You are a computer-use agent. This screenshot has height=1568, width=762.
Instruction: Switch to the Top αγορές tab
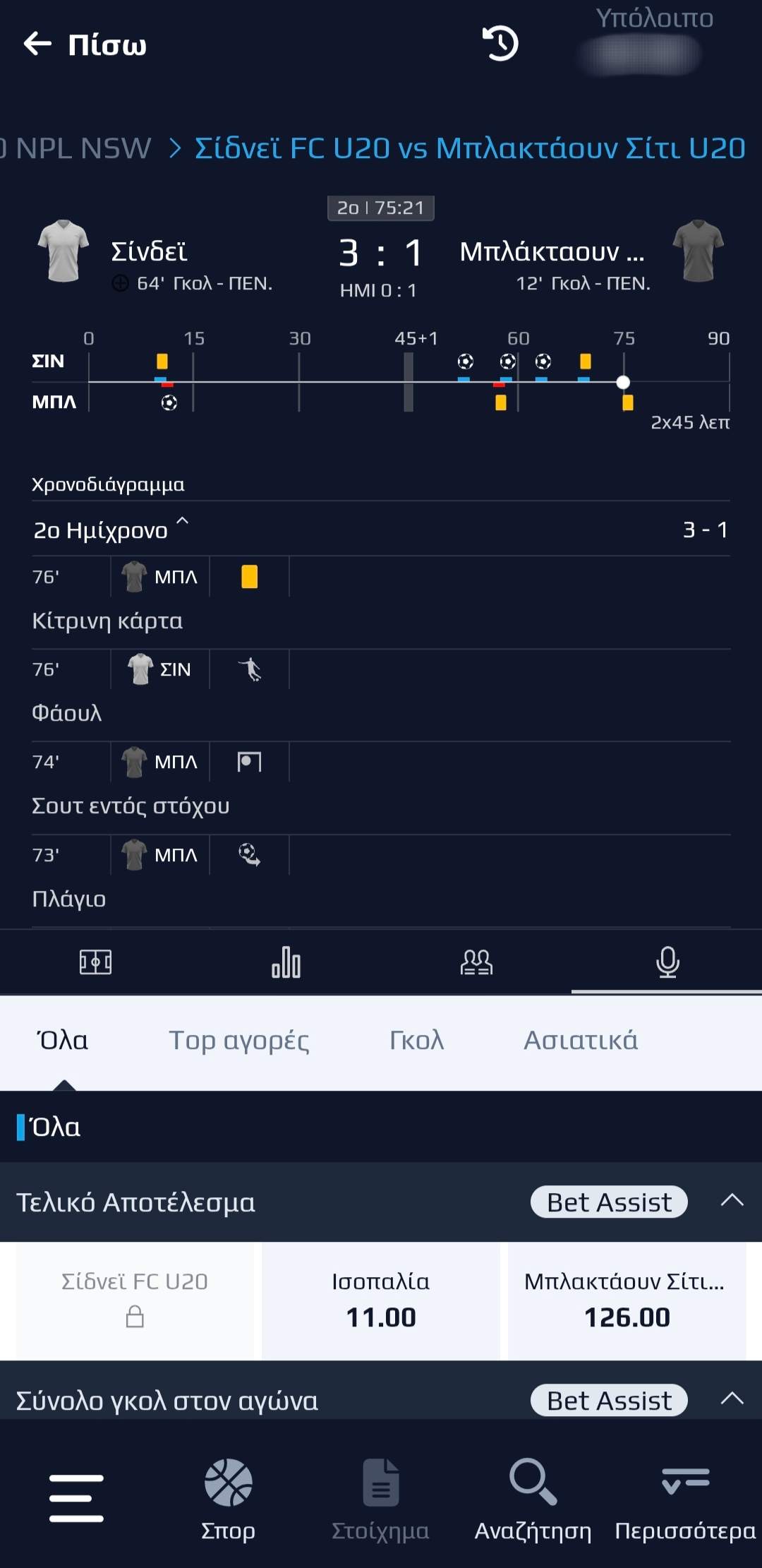(x=239, y=1041)
